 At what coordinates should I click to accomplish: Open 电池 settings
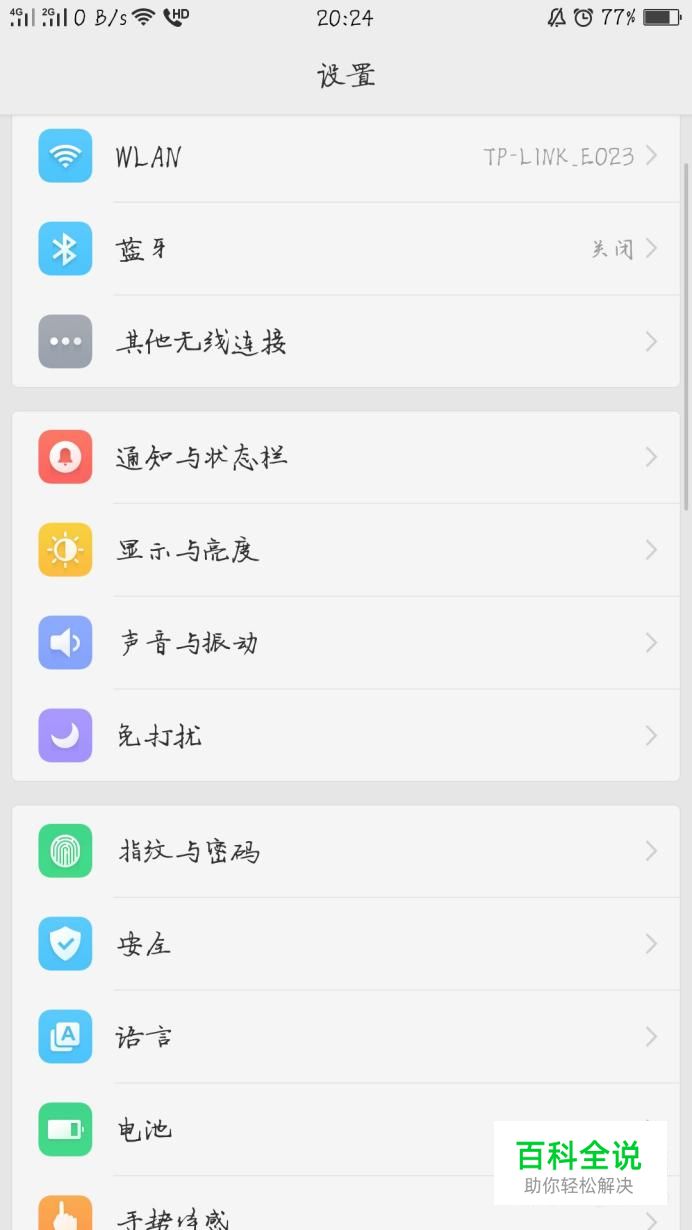[x=300, y=1130]
